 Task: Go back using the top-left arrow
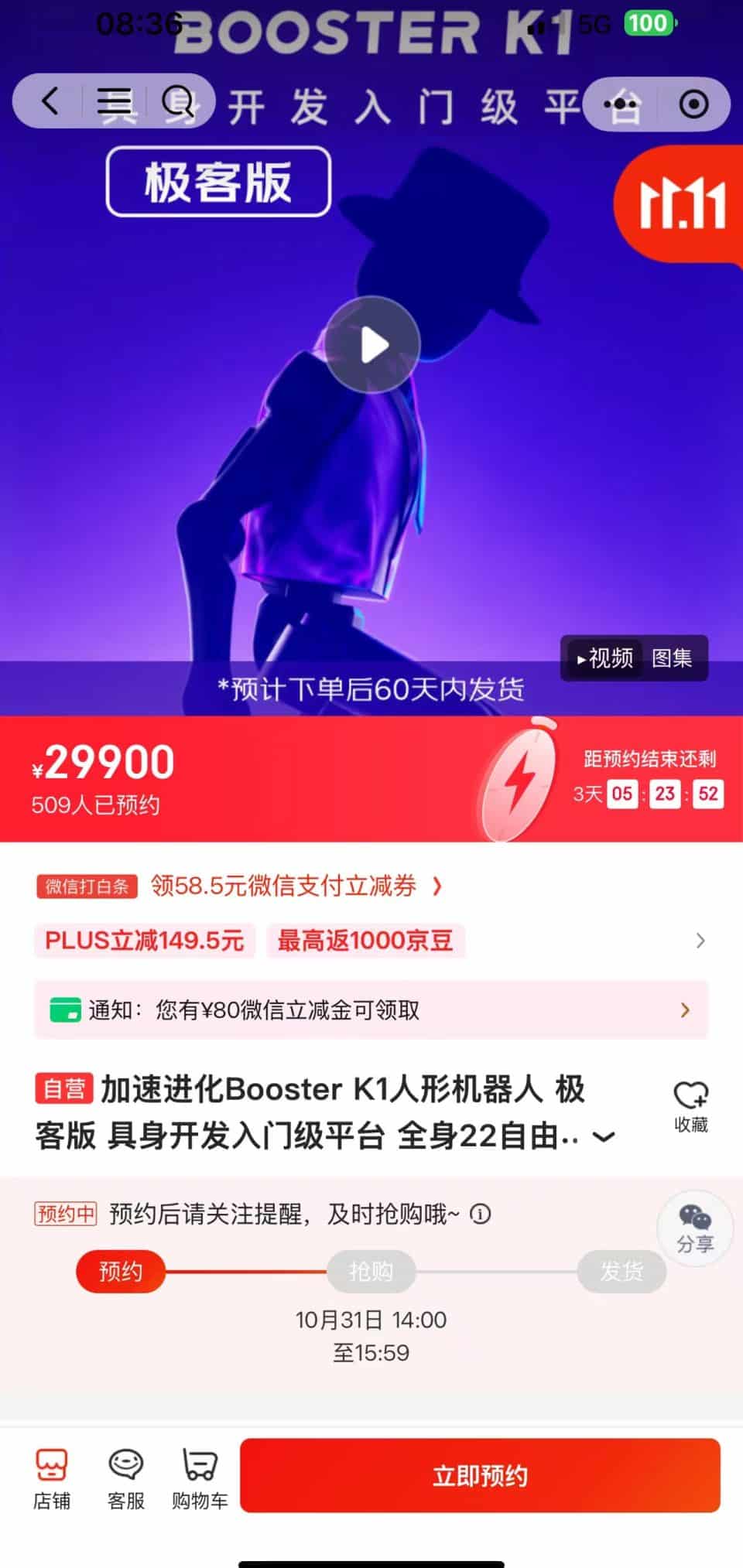(50, 101)
